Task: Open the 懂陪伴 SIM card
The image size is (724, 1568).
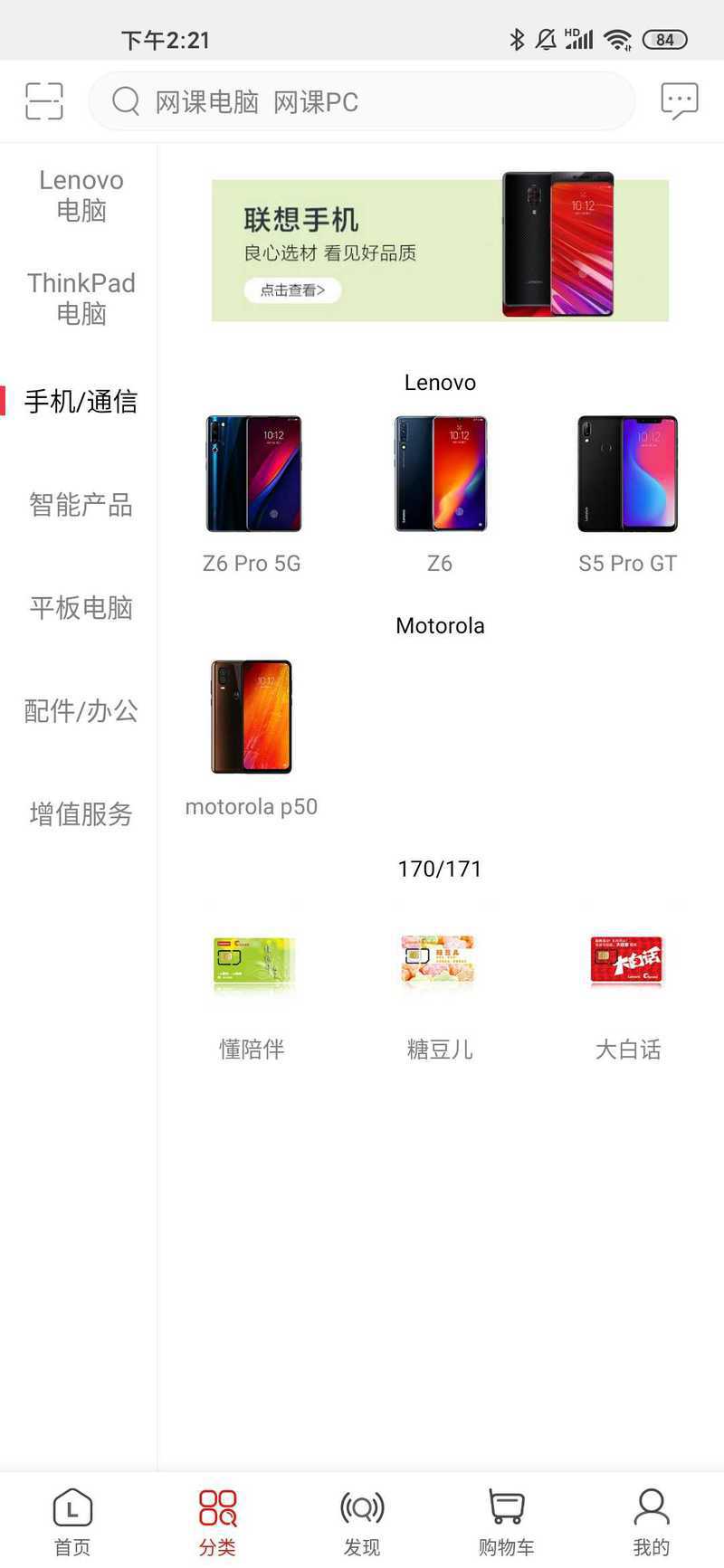Action: click(252, 982)
